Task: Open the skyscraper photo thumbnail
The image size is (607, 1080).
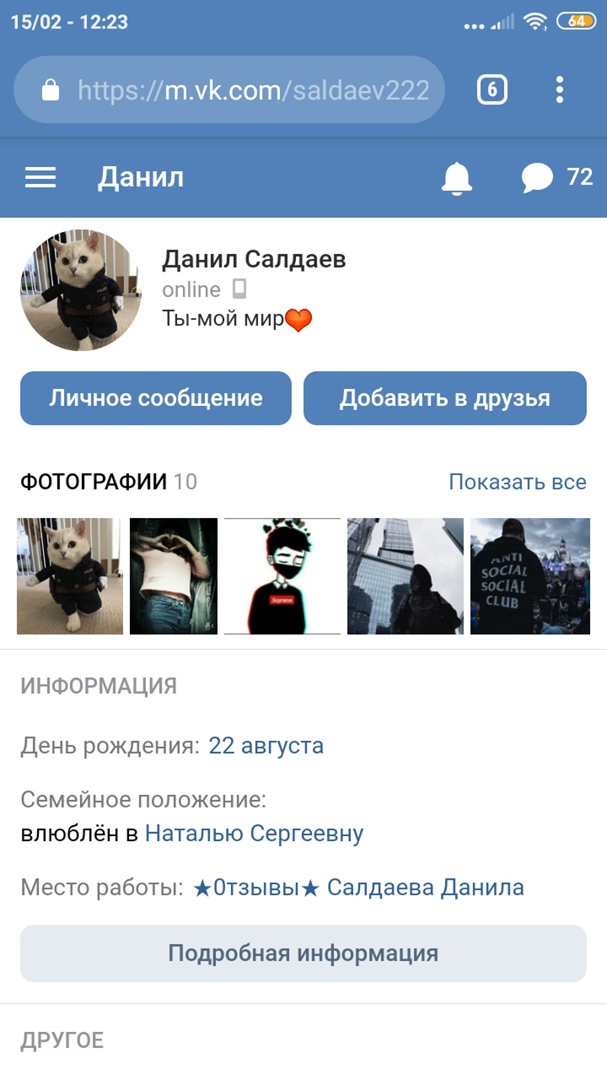Action: click(405, 576)
